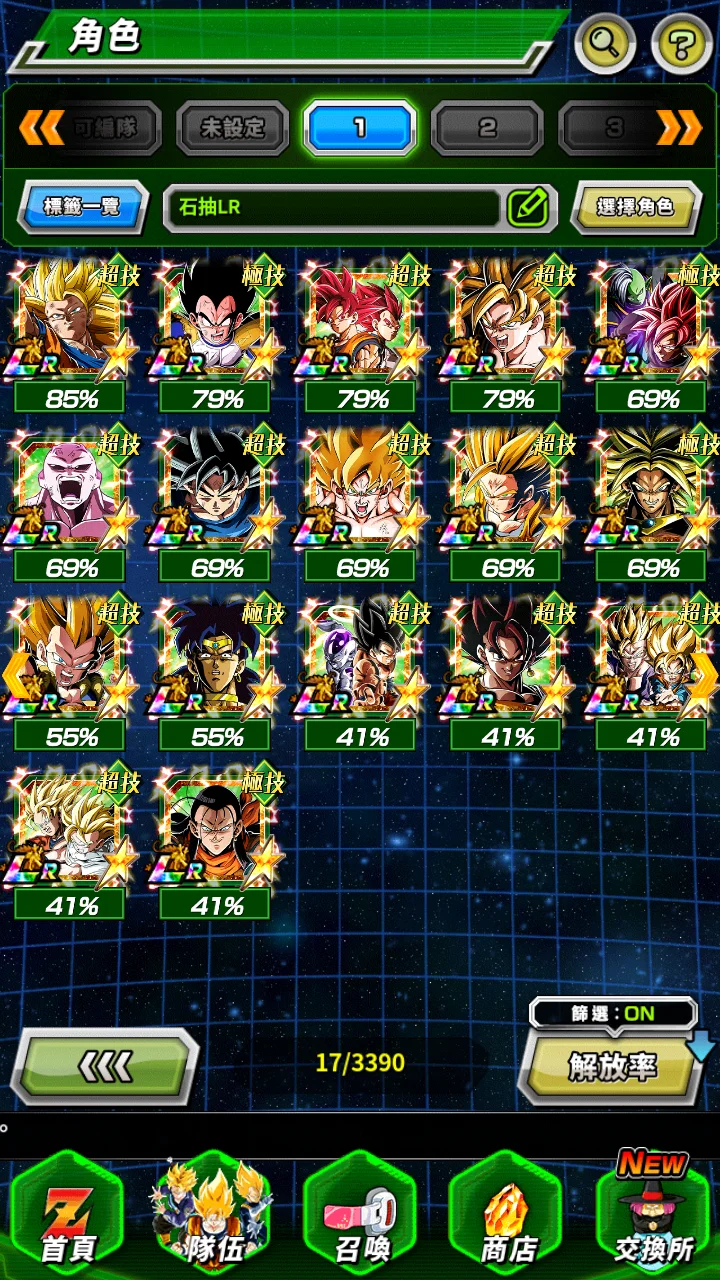720x1280 pixels.
Task: Tap the 標籤一覽 button
Action: (82, 208)
